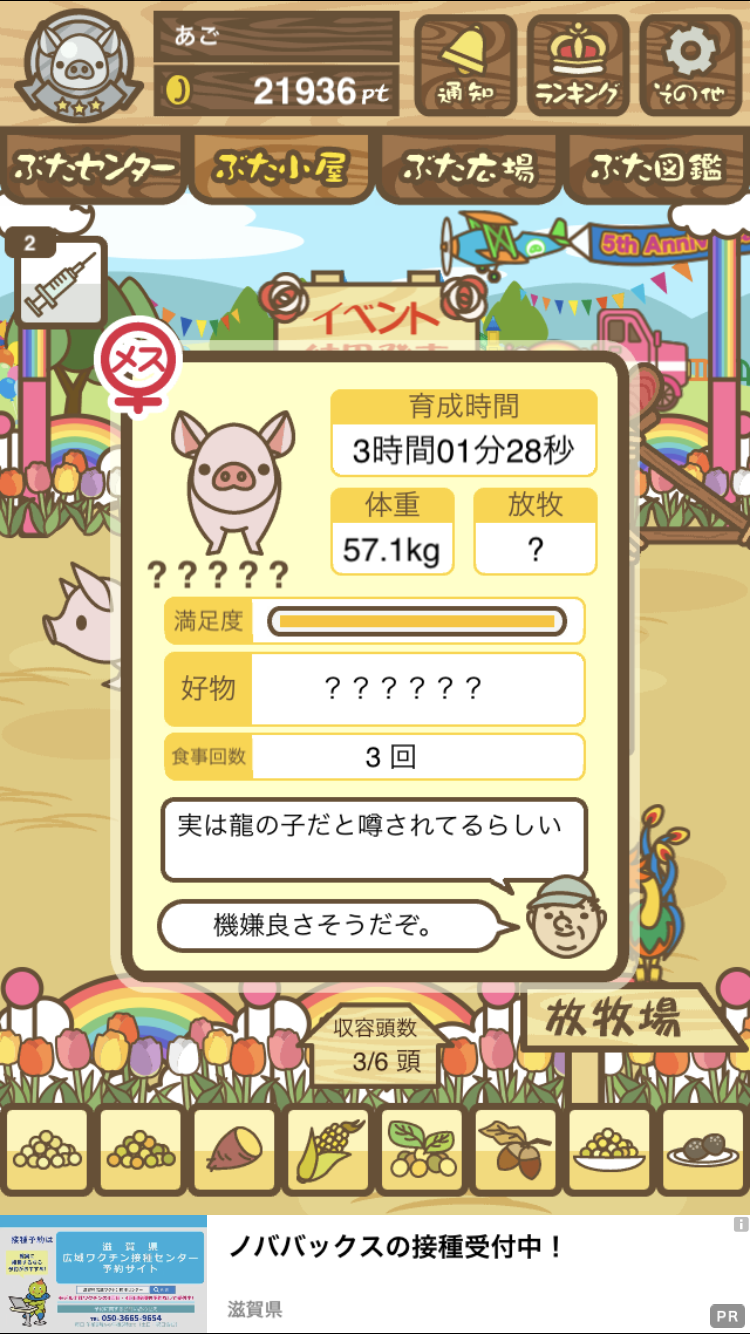Viewport: 750px width, 1334px height.
Task: Choose the corn feed item
Action: [328, 1150]
